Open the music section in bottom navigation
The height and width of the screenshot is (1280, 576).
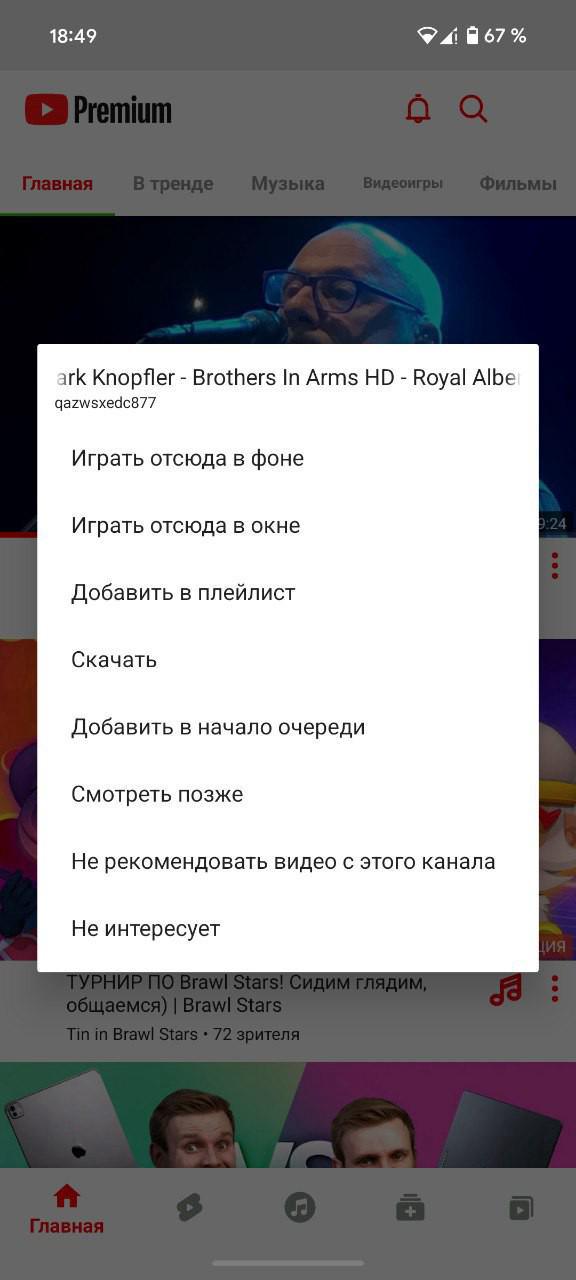tap(299, 1207)
